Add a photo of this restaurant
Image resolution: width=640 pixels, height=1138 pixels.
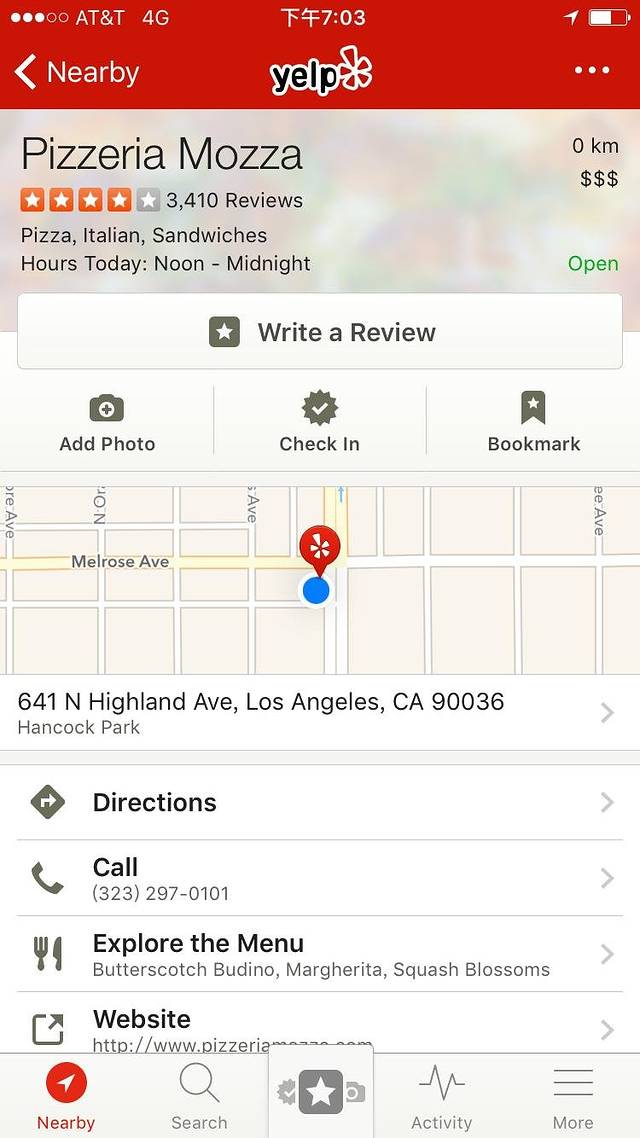[x=107, y=422]
